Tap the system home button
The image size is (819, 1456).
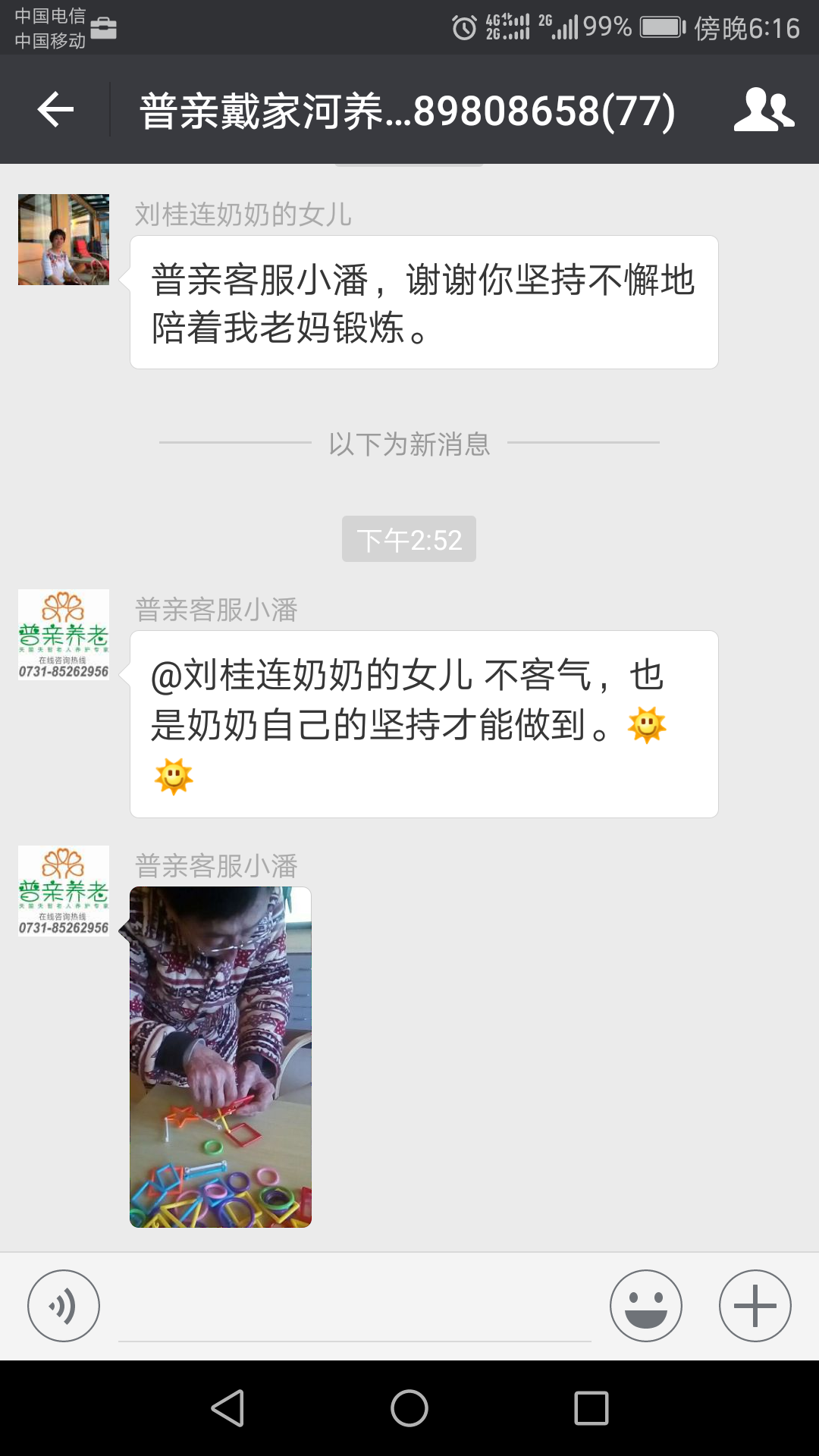point(409,1408)
